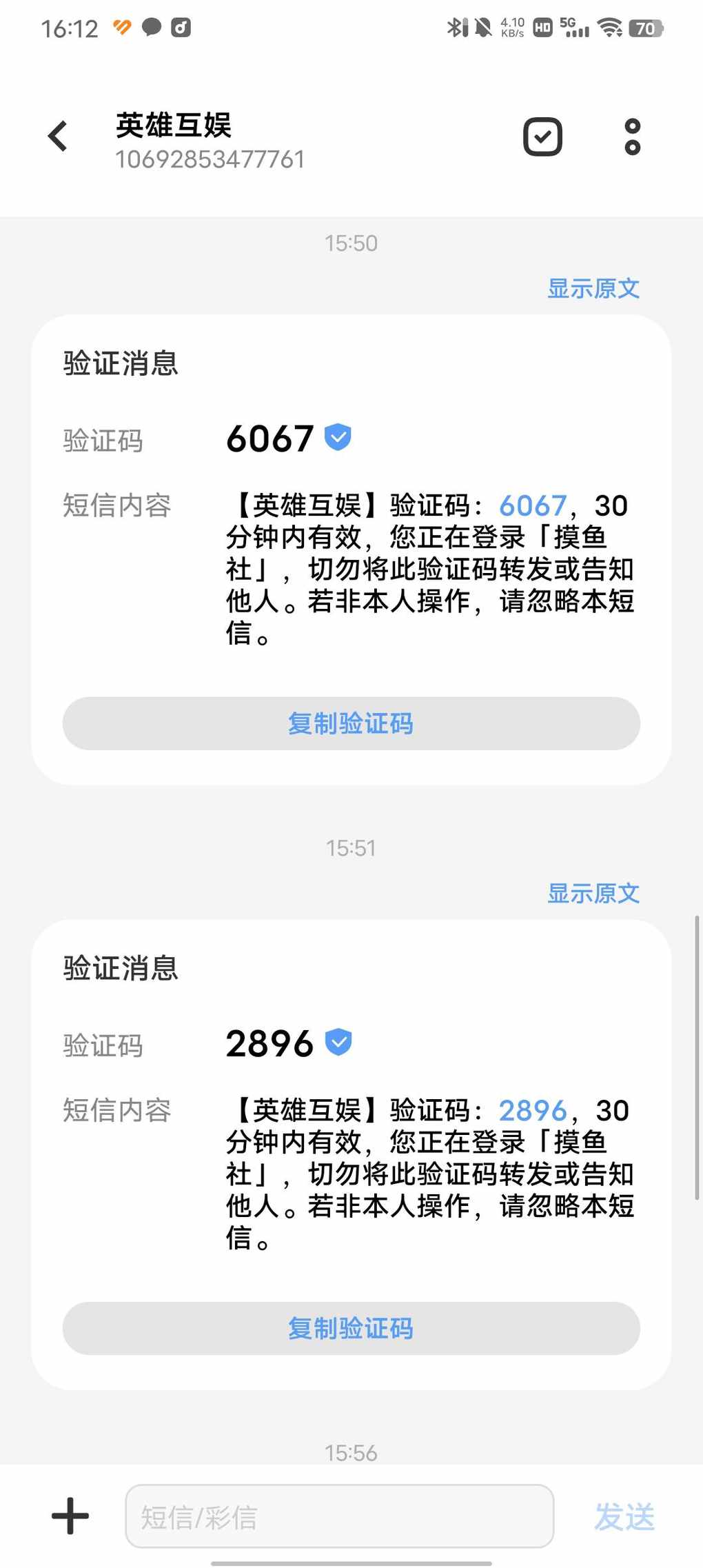
Task: Copy verification code 6067
Action: pyautogui.click(x=351, y=723)
